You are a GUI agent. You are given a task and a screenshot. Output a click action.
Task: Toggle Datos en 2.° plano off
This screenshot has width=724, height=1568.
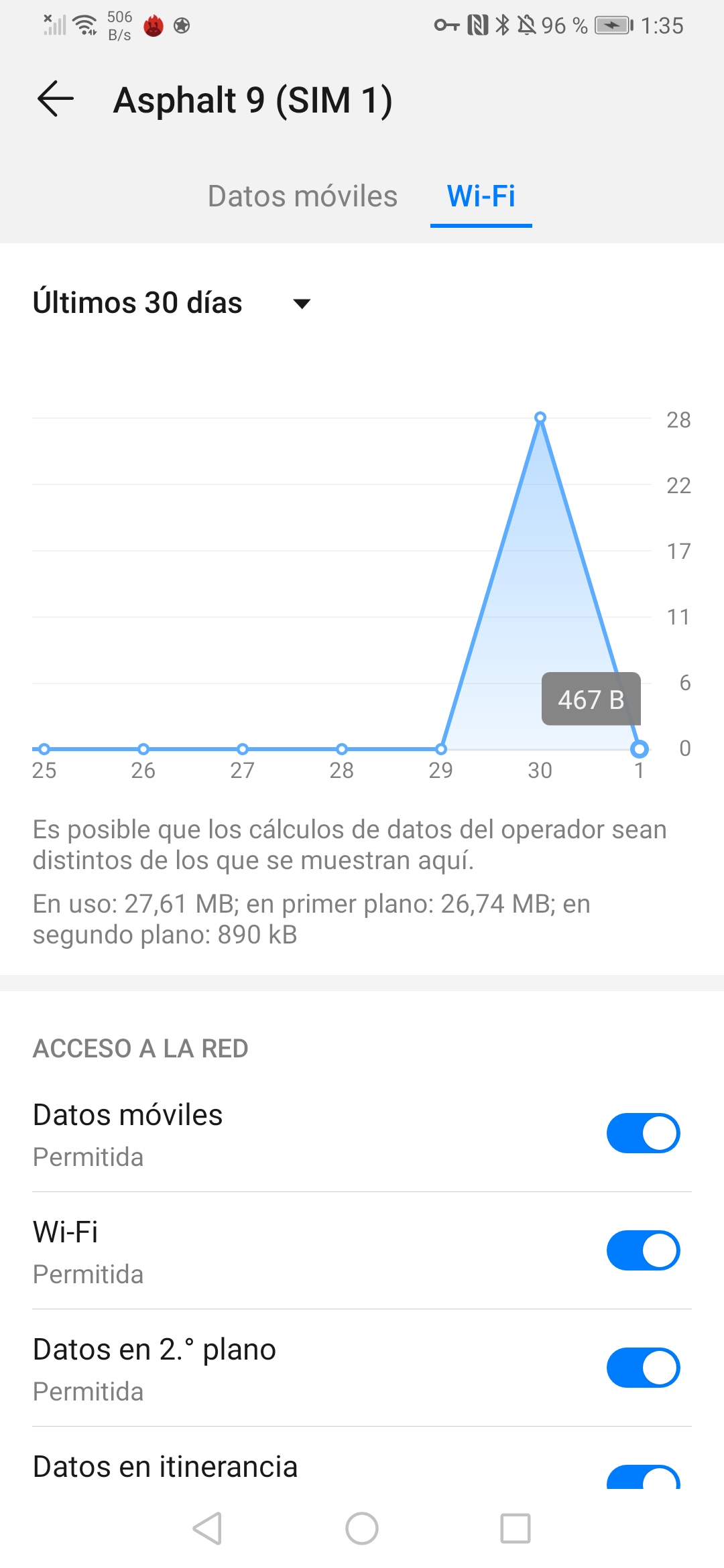(644, 1368)
